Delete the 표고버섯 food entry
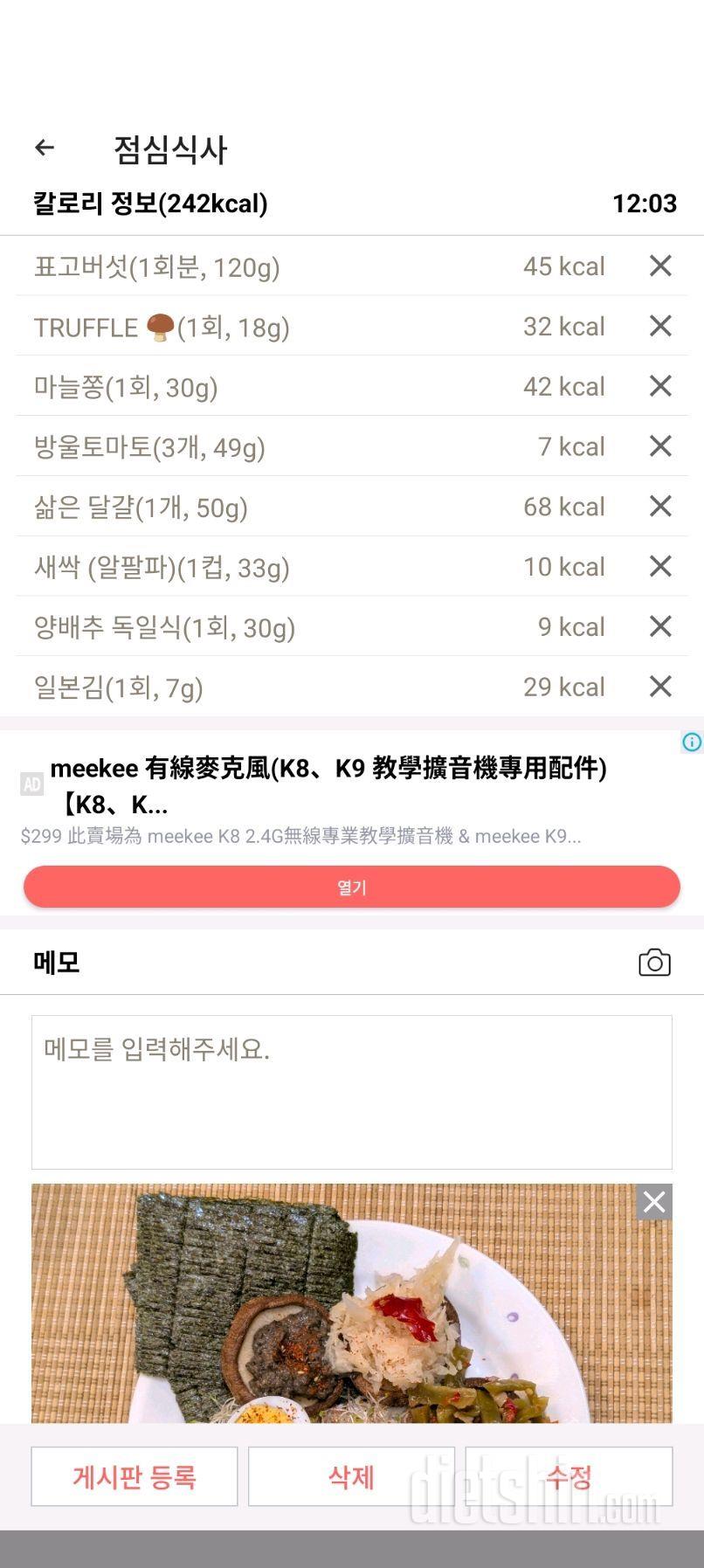704x1568 pixels. click(x=660, y=266)
